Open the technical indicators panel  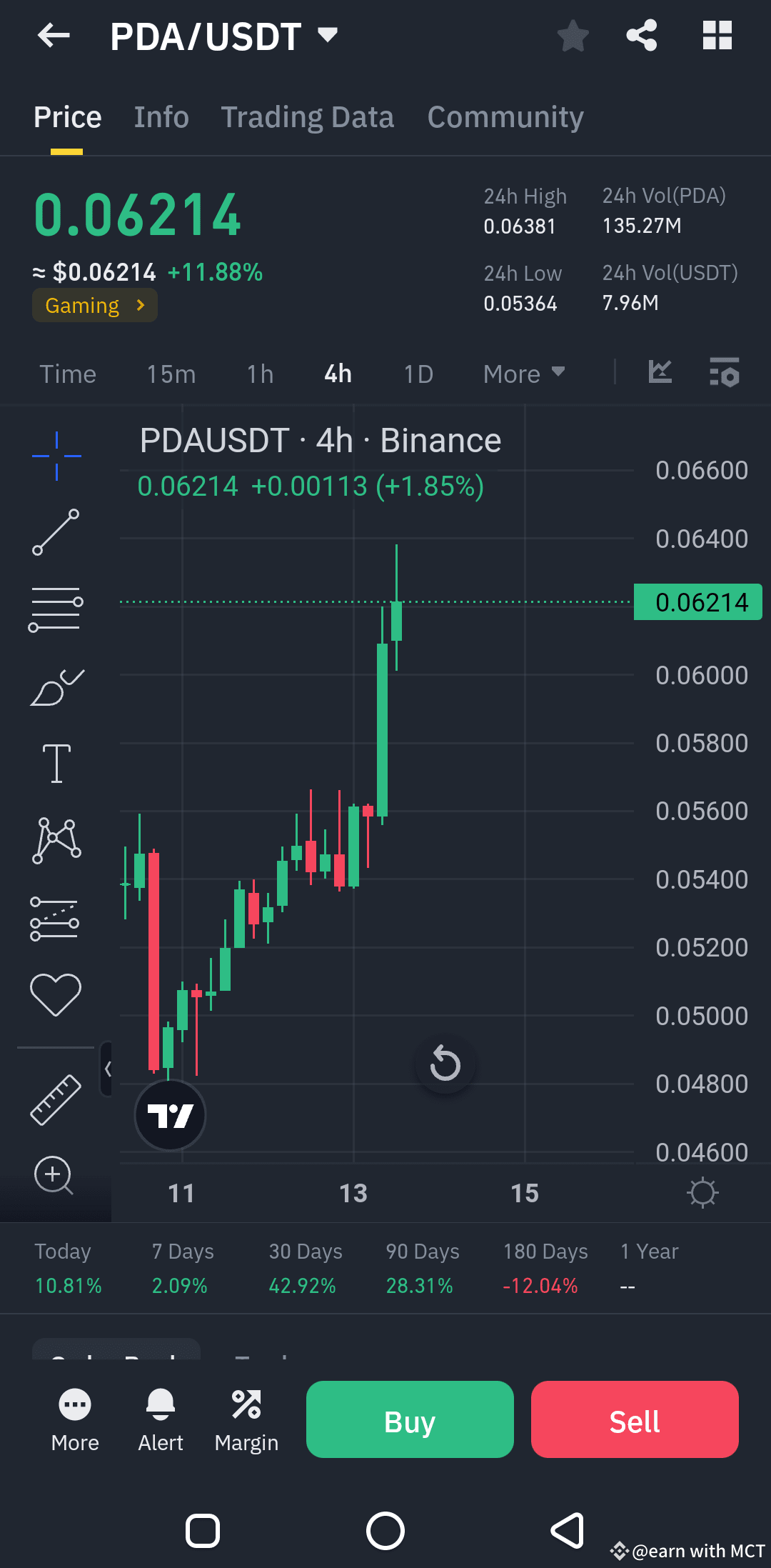[660, 372]
